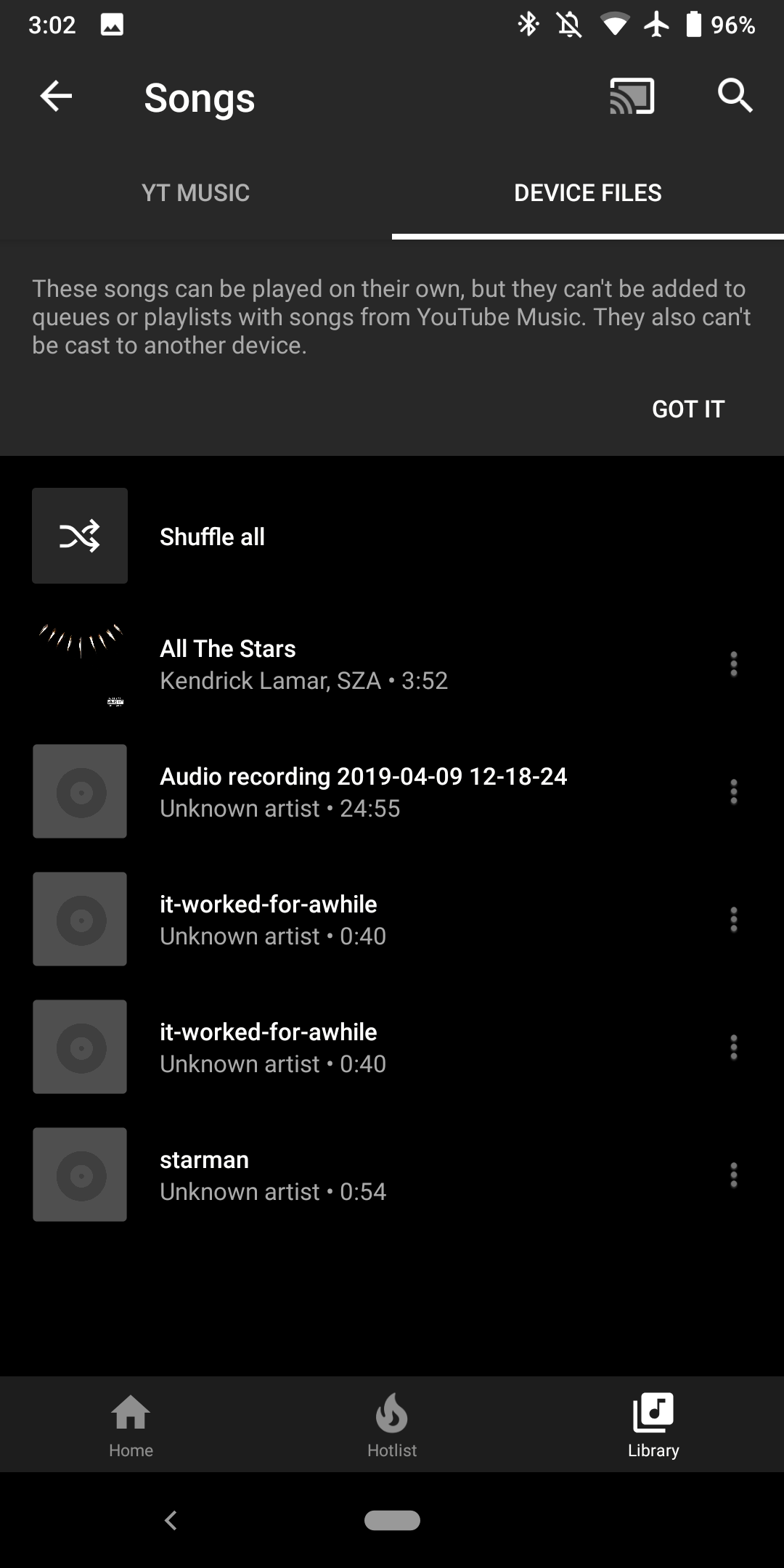The image size is (784, 1568).
Task: Open the three-dot menu for All The Stars
Action: [x=735, y=663]
